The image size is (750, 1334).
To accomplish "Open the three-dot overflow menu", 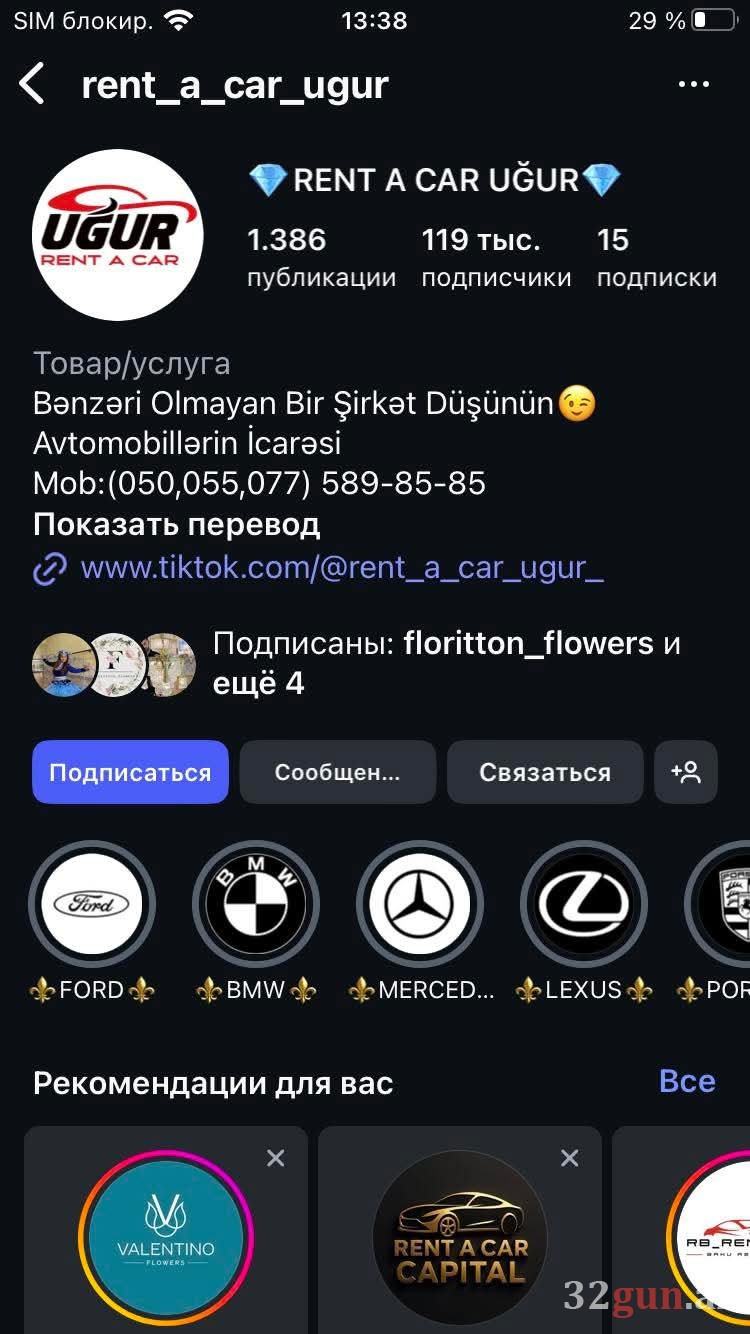I will pyautogui.click(x=693, y=85).
